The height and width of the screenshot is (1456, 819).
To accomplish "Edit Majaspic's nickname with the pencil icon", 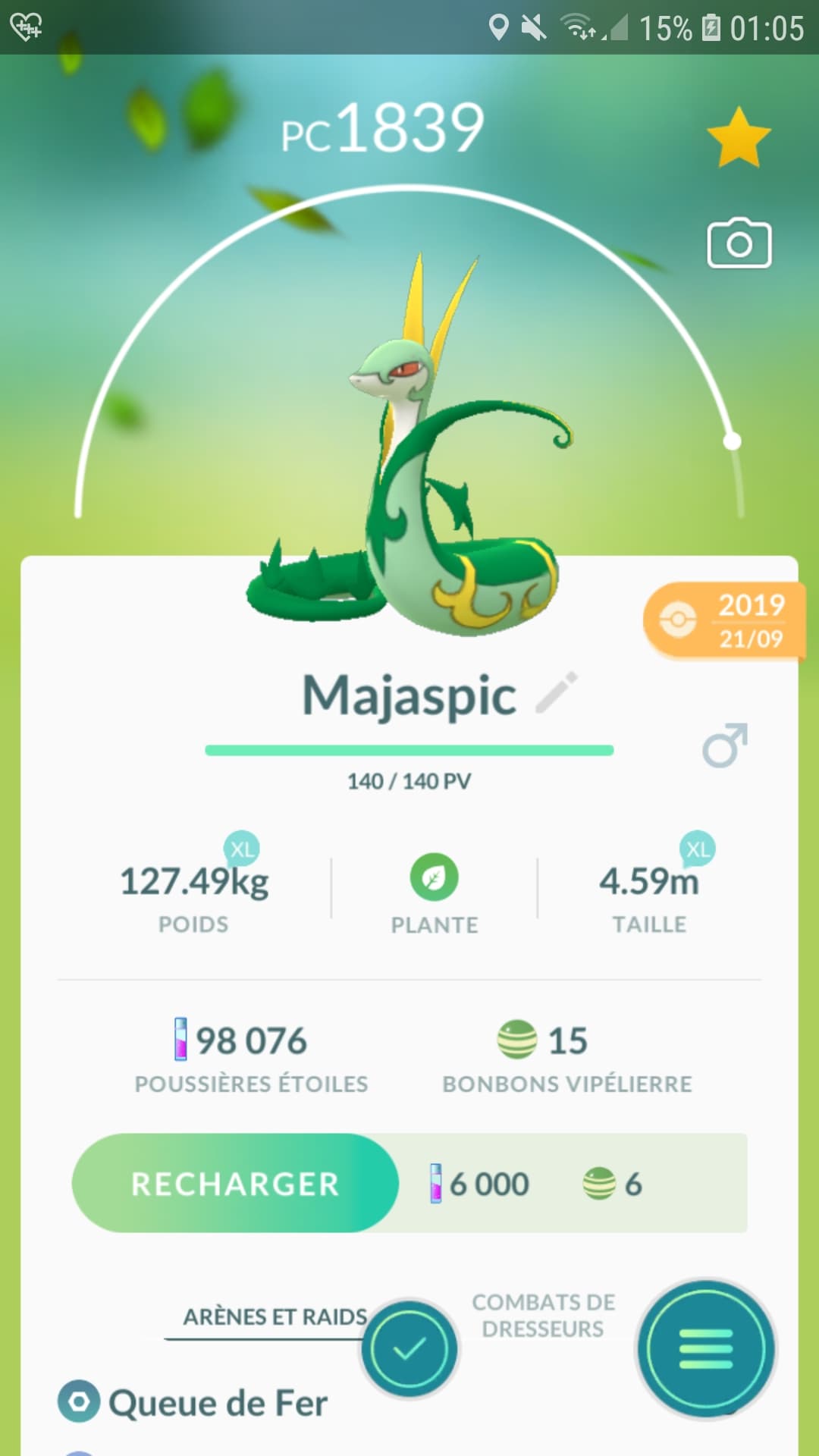I will 557,692.
